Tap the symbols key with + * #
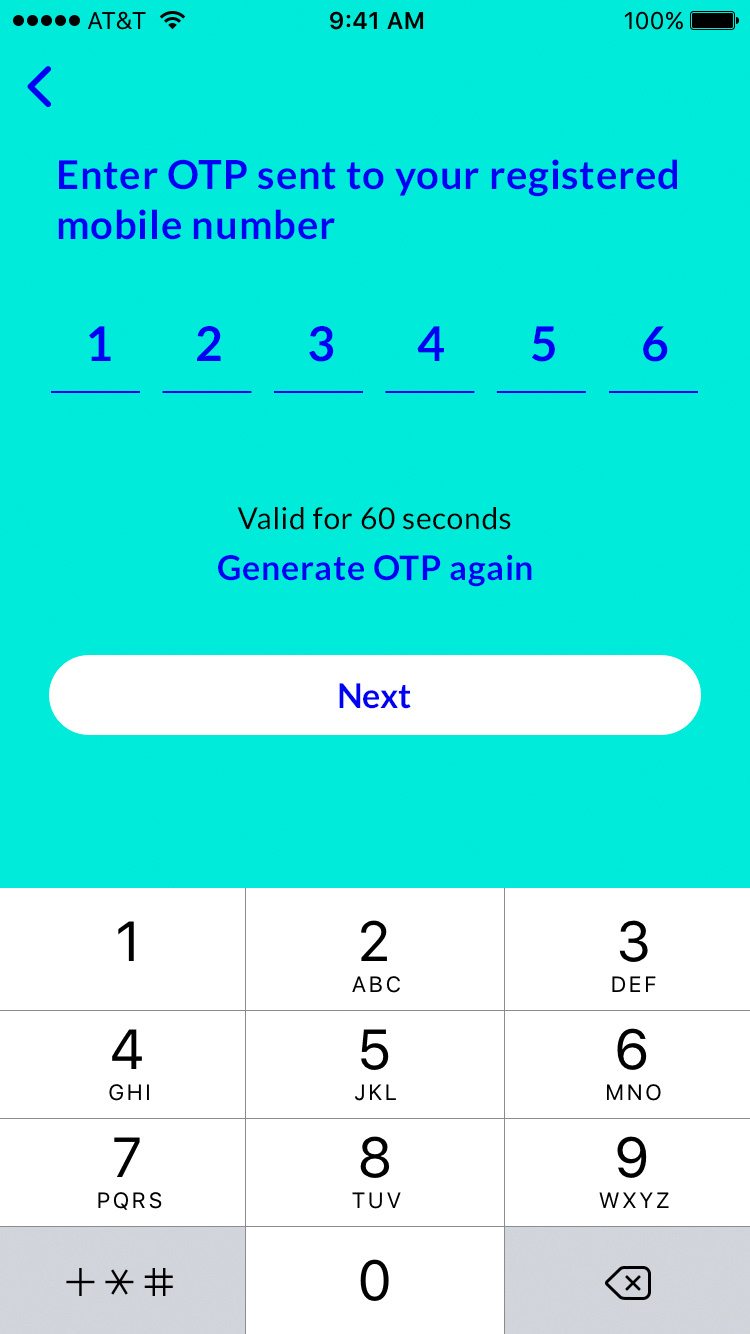The image size is (750, 1334). [x=121, y=1282]
